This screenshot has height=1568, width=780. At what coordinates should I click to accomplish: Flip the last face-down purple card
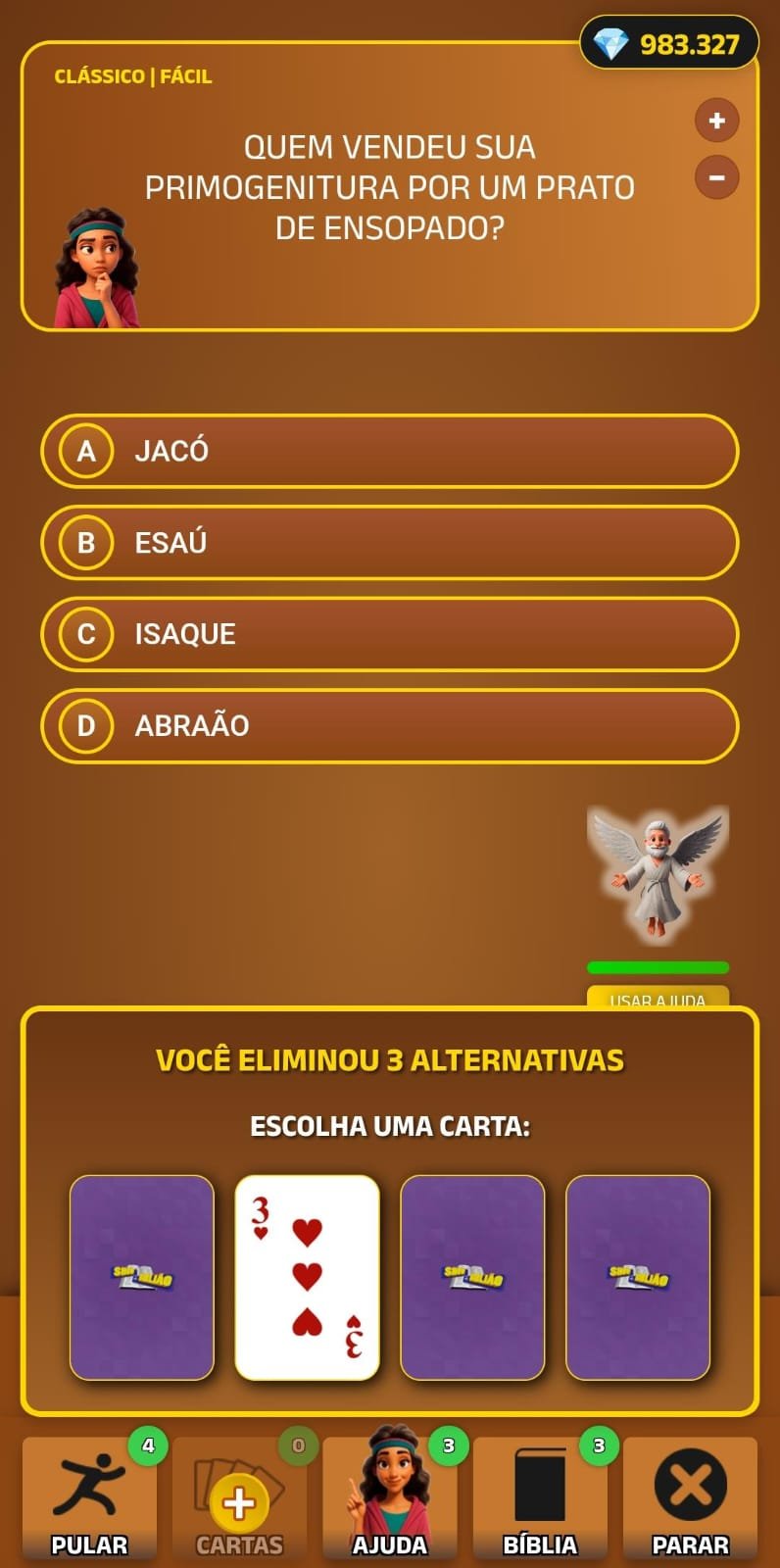638,1276
